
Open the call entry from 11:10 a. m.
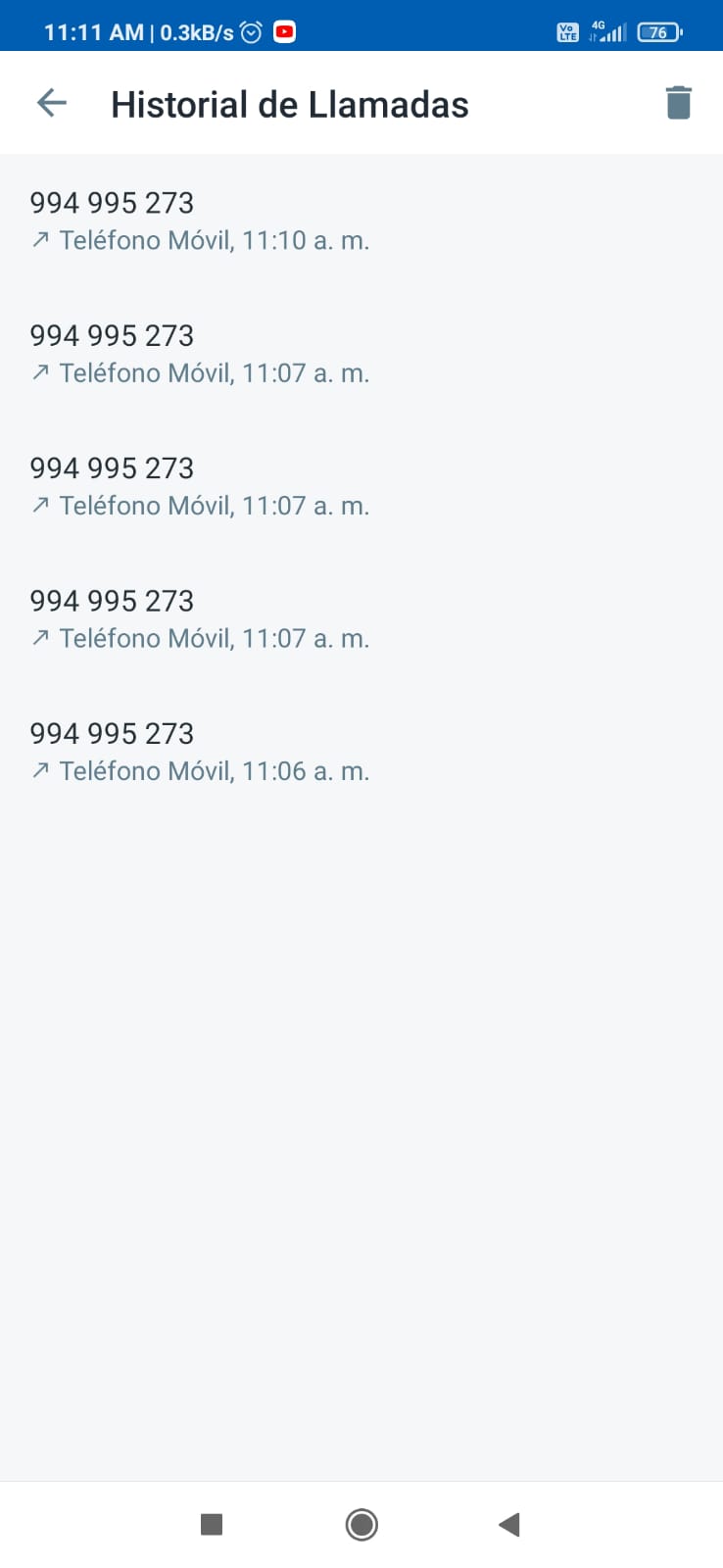[361, 220]
